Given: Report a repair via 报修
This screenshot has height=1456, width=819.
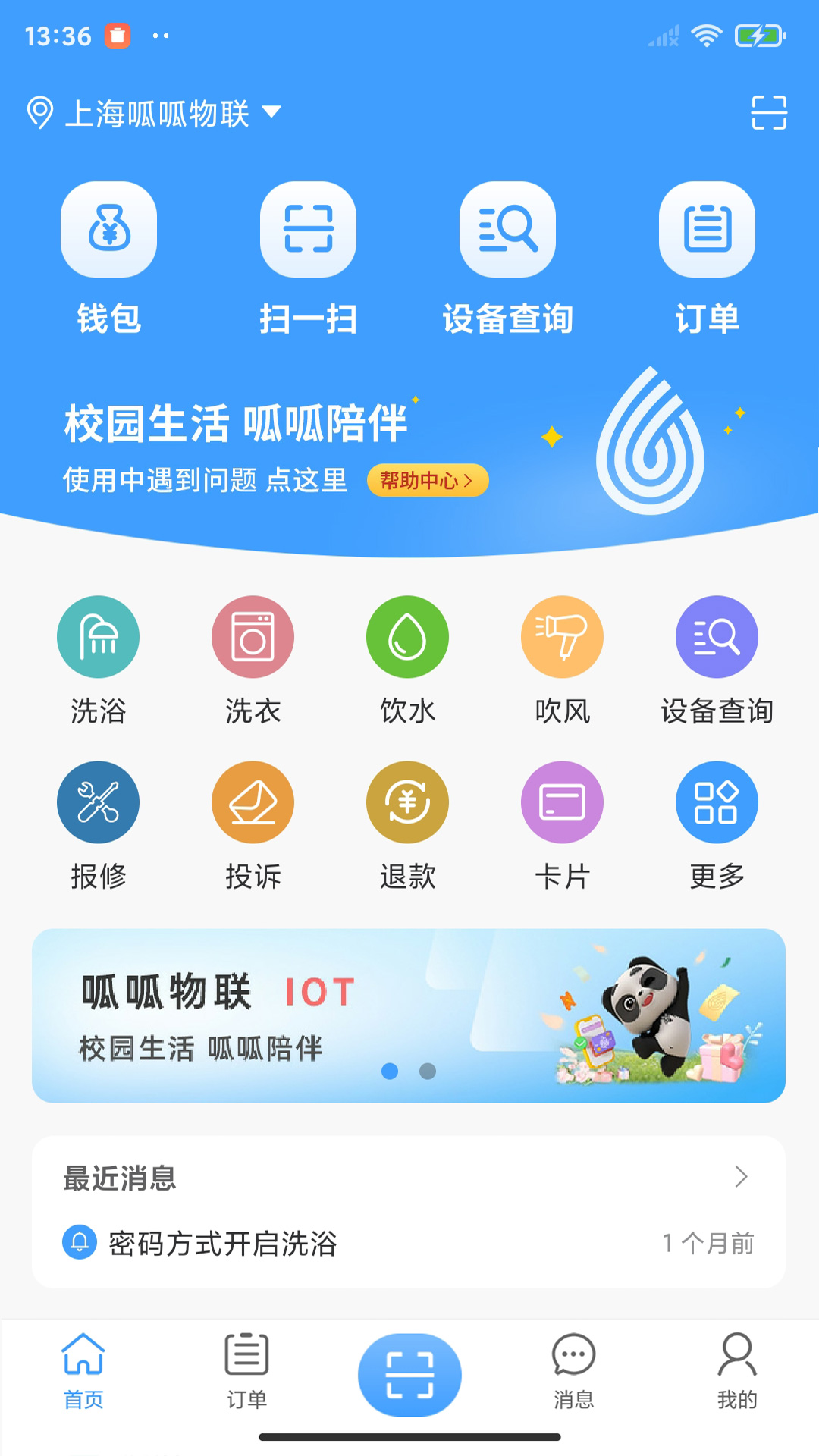Looking at the screenshot, I should [x=99, y=802].
